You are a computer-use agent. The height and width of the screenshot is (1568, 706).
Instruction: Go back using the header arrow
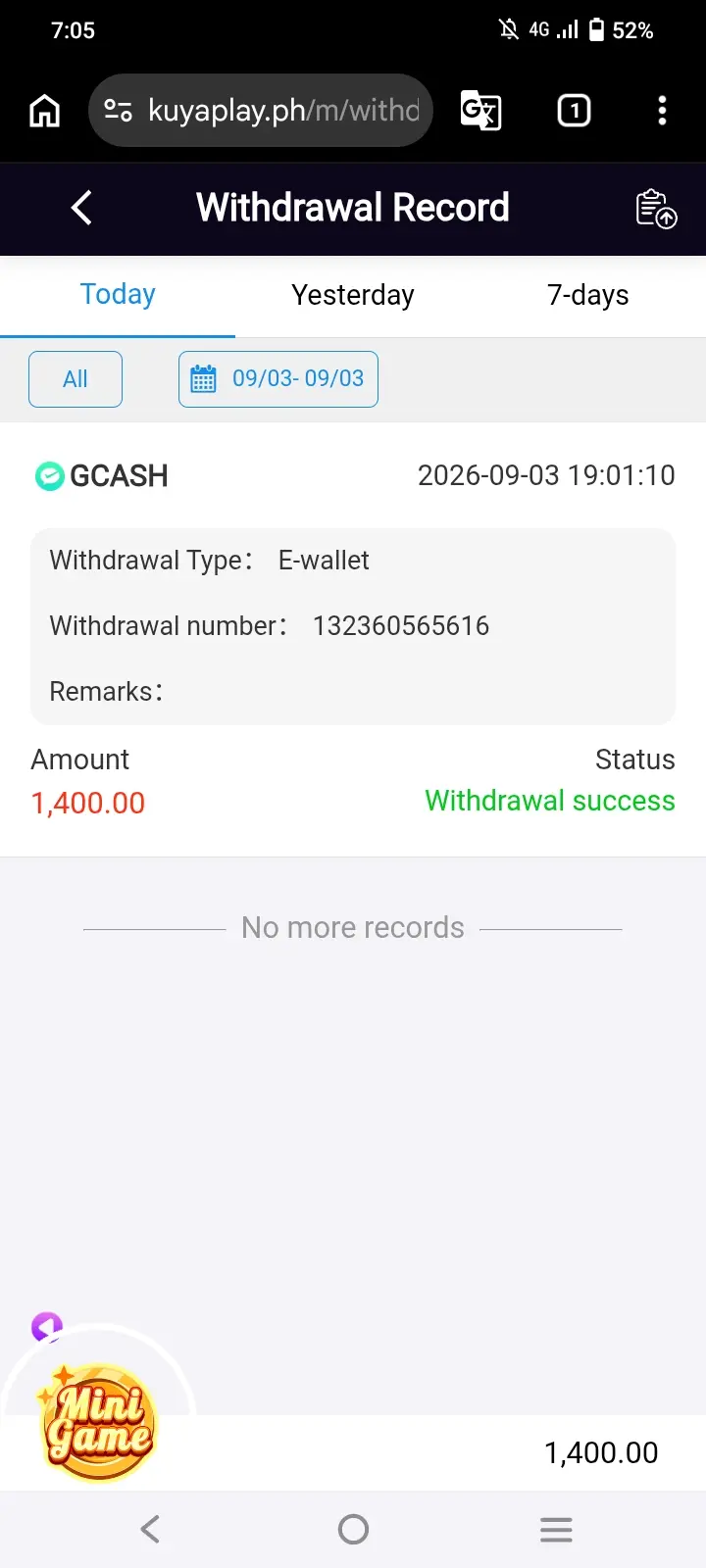tap(82, 208)
